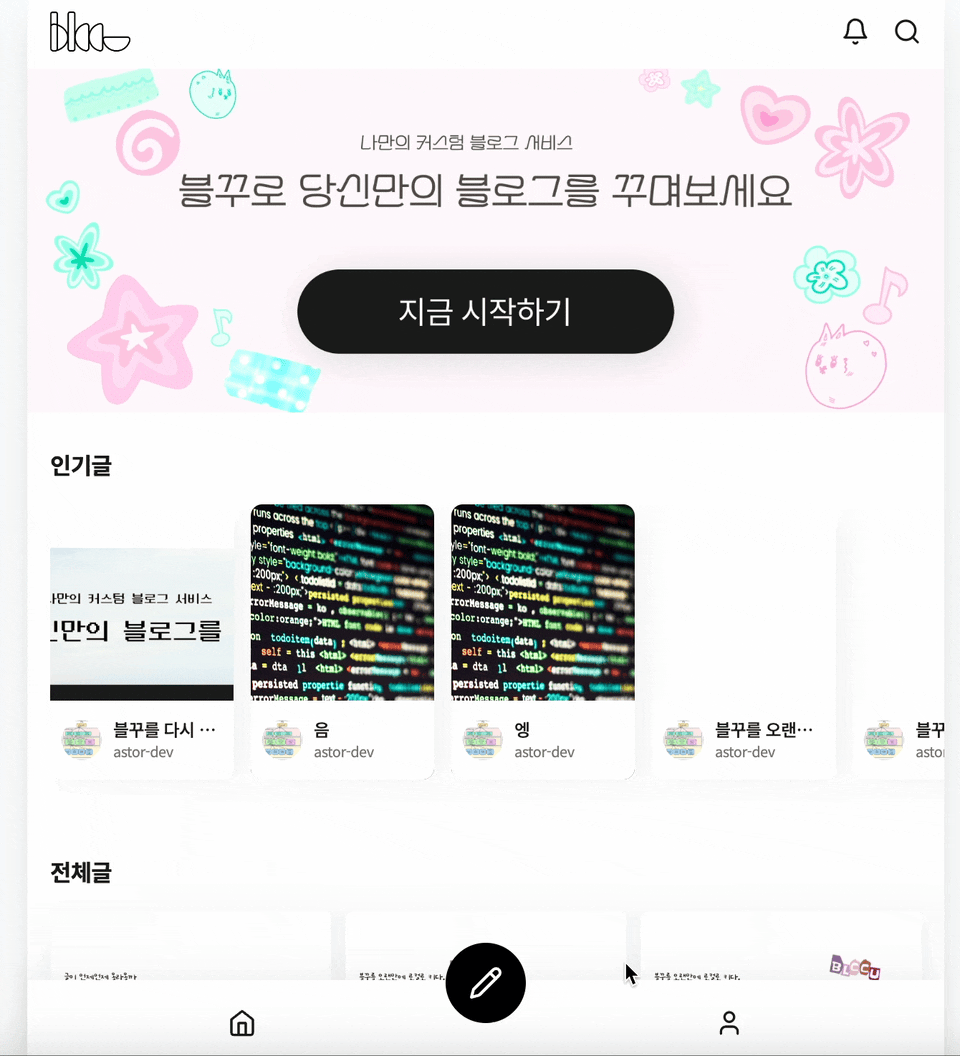Viewport: 960px width, 1056px height.
Task: Go to the home tab
Action: (x=242, y=1023)
